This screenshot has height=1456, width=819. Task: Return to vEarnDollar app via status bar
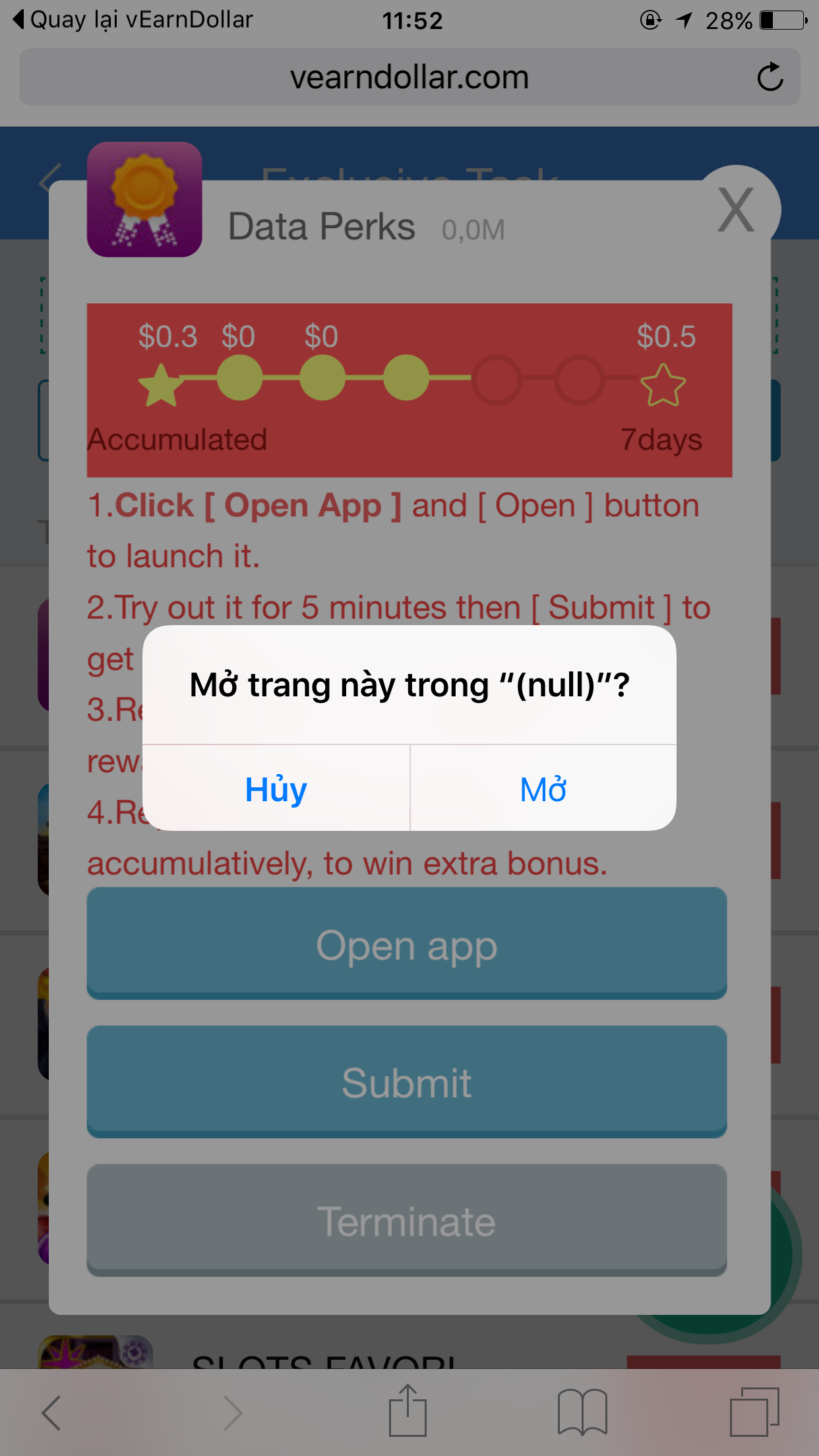point(132,20)
